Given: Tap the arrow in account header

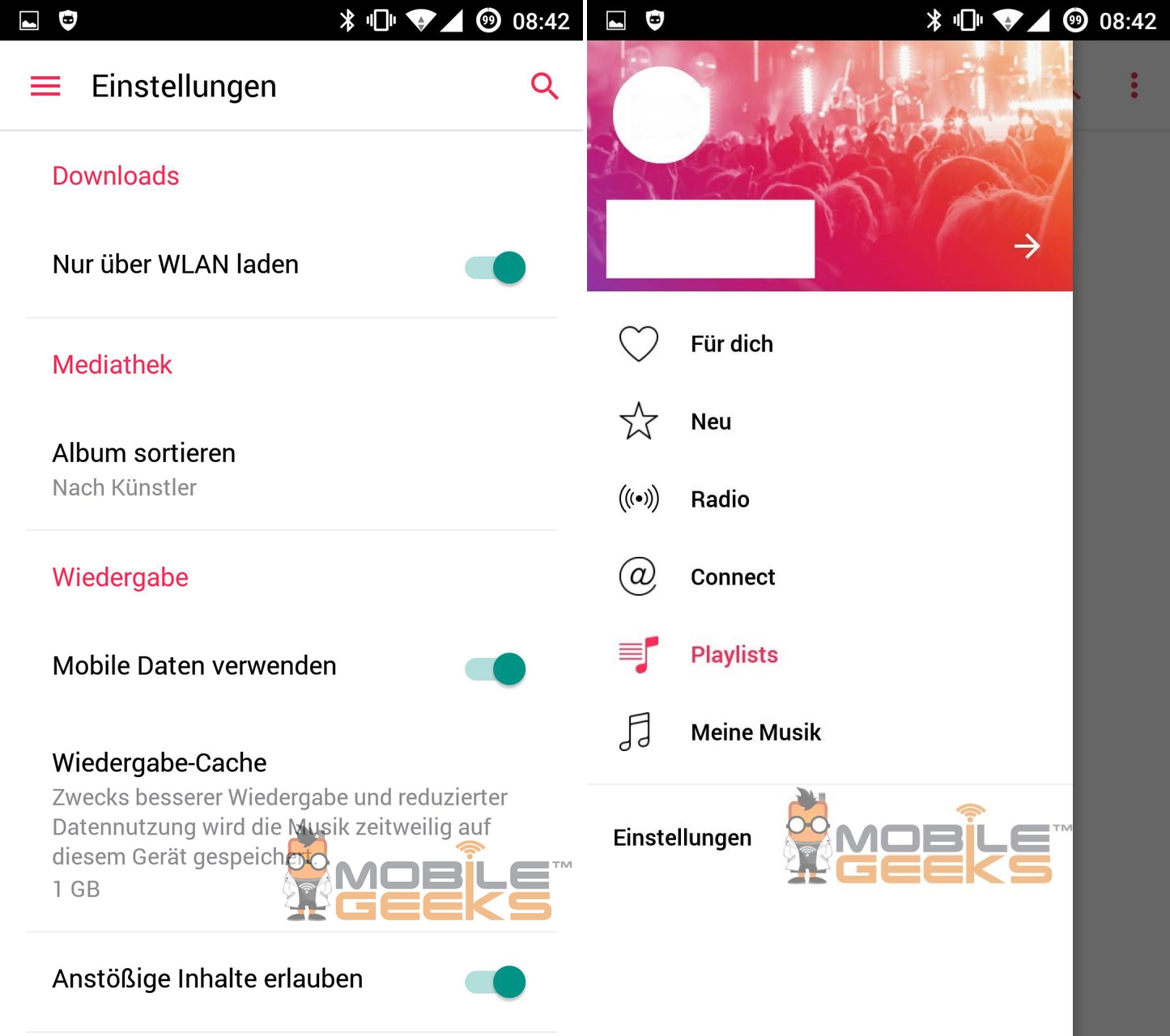Looking at the screenshot, I should point(1027,246).
